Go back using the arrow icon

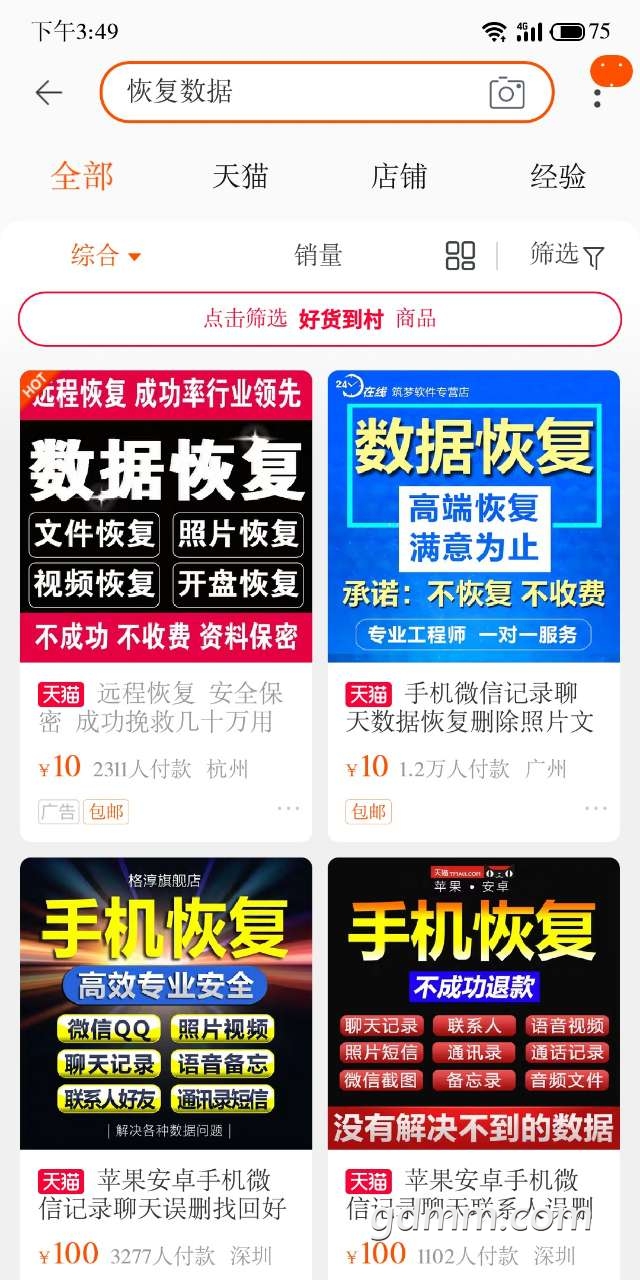tap(48, 93)
